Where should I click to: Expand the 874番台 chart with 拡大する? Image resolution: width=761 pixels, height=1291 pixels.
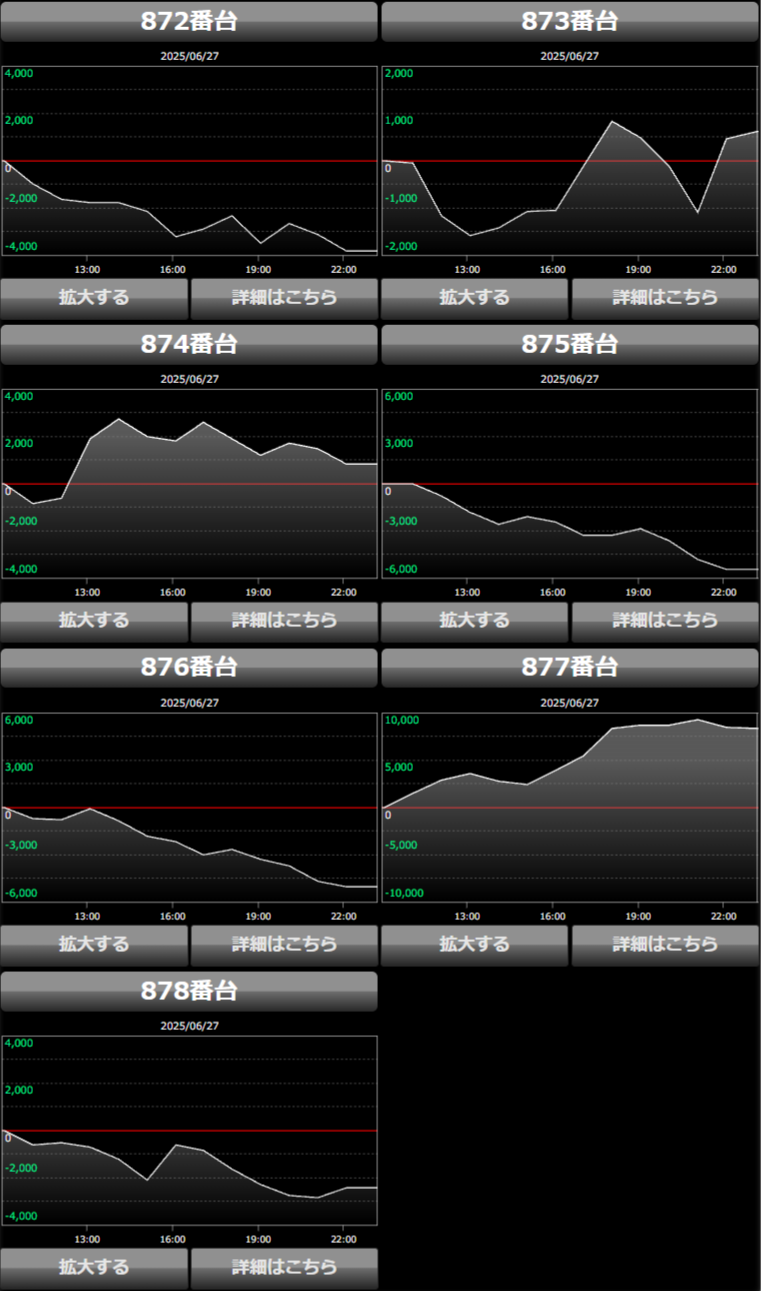click(x=94, y=621)
